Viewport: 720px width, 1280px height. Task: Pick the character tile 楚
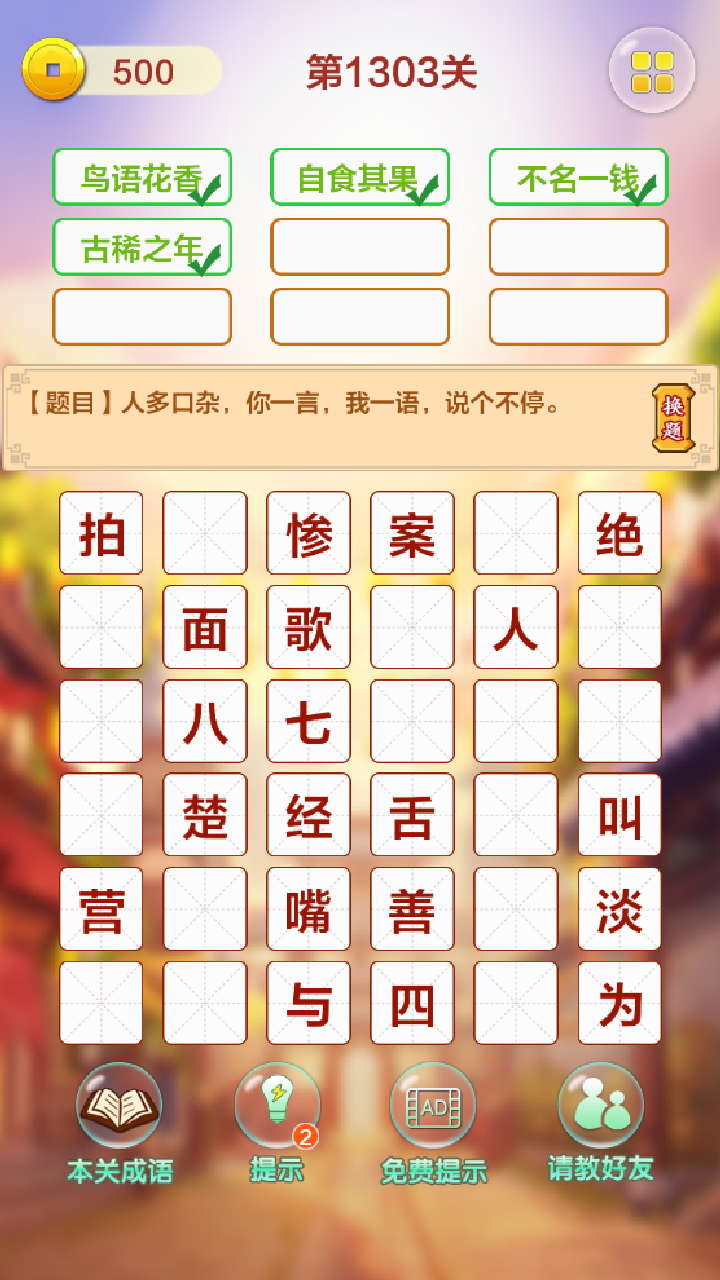[205, 815]
